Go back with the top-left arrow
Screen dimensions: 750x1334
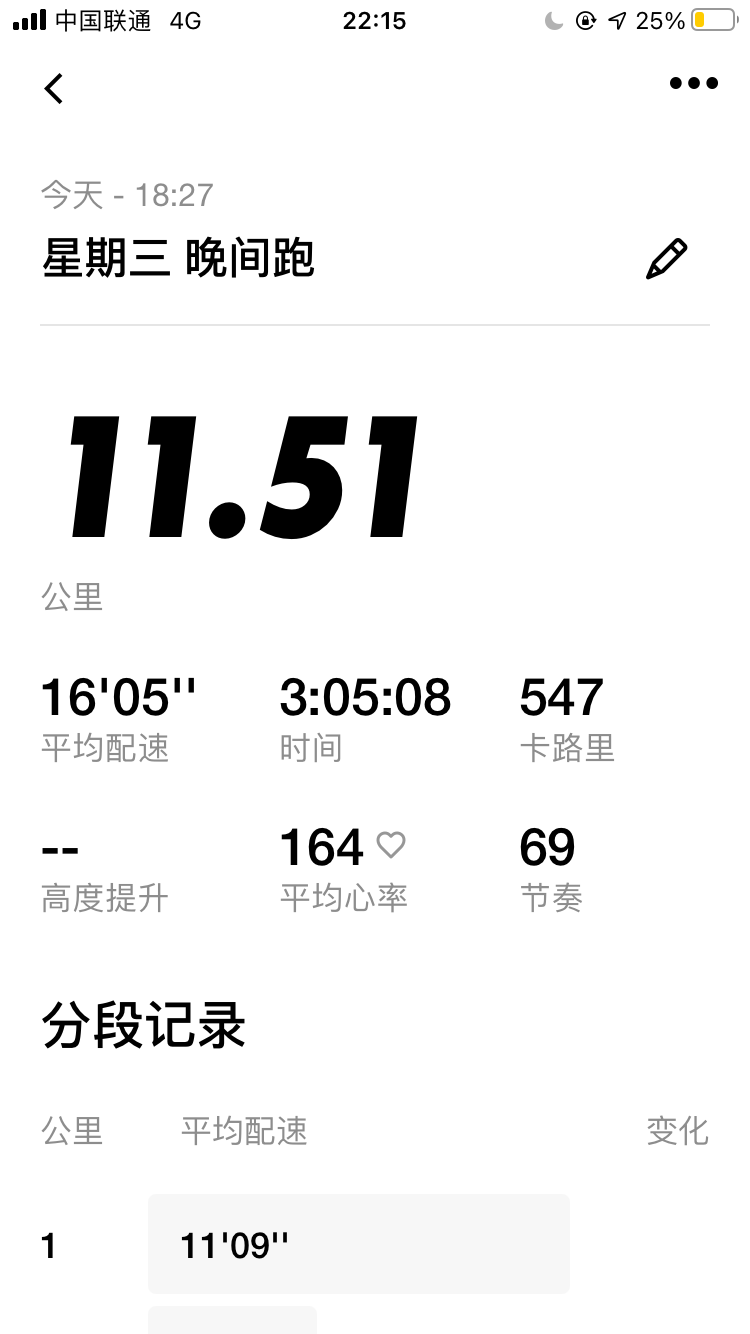[x=54, y=88]
